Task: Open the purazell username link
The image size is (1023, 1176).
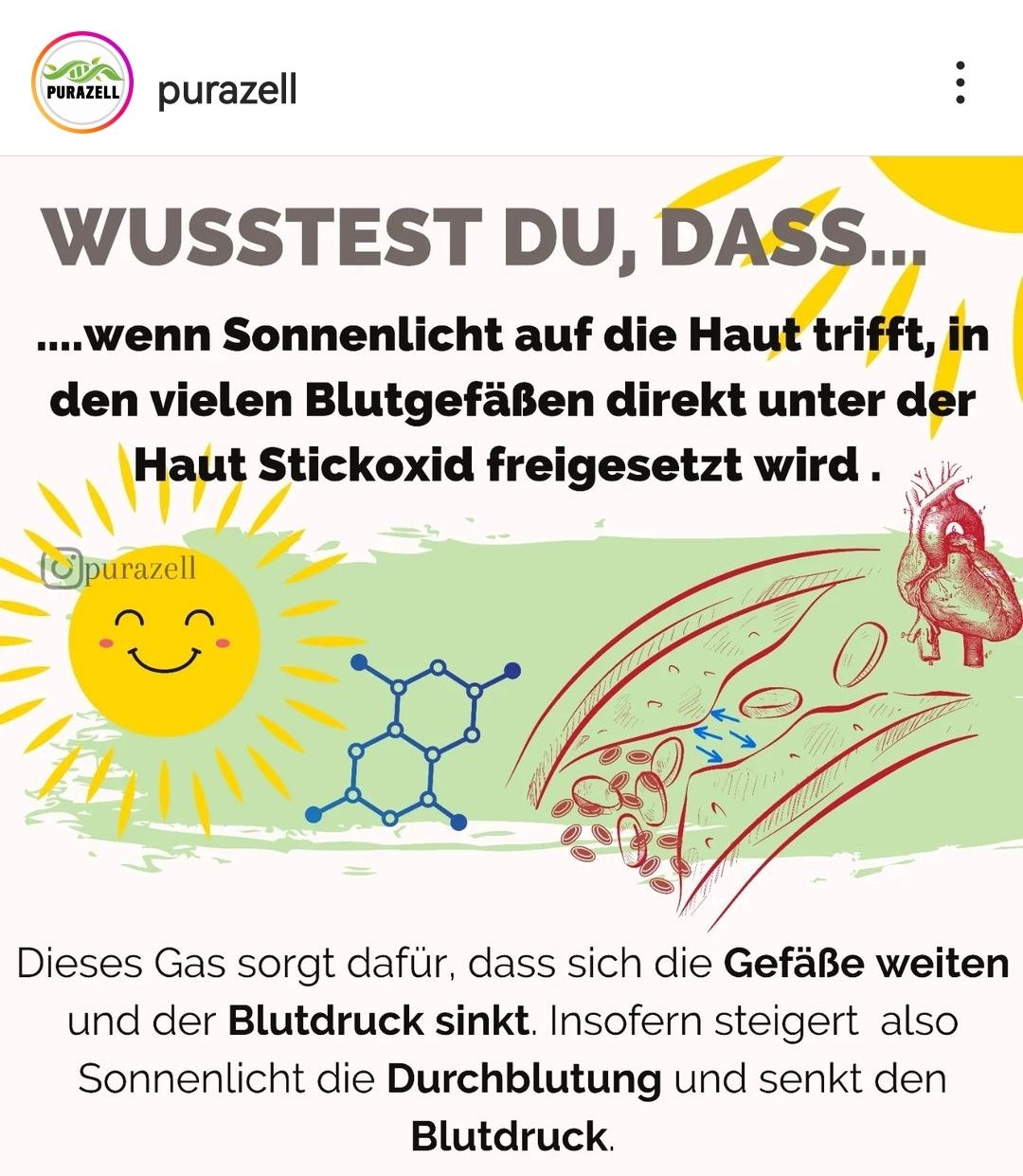Action: 227,90
